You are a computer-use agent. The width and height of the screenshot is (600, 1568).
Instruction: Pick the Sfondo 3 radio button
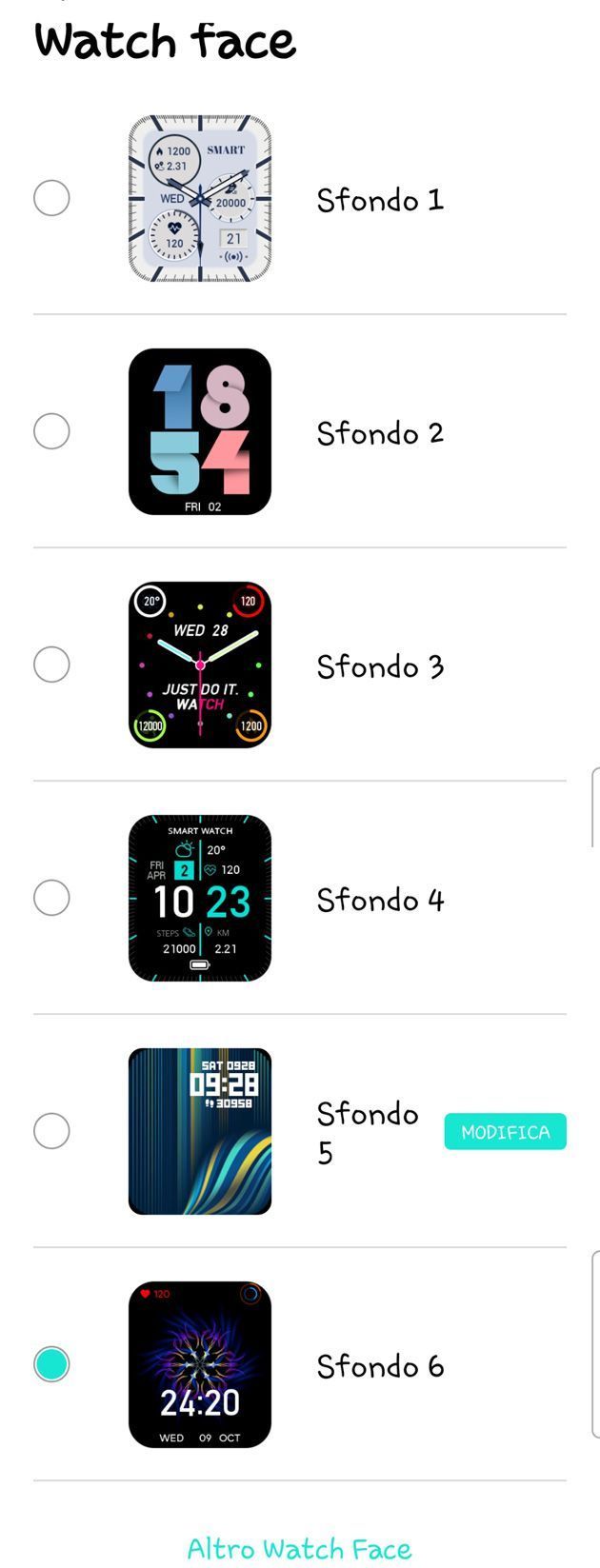51,665
